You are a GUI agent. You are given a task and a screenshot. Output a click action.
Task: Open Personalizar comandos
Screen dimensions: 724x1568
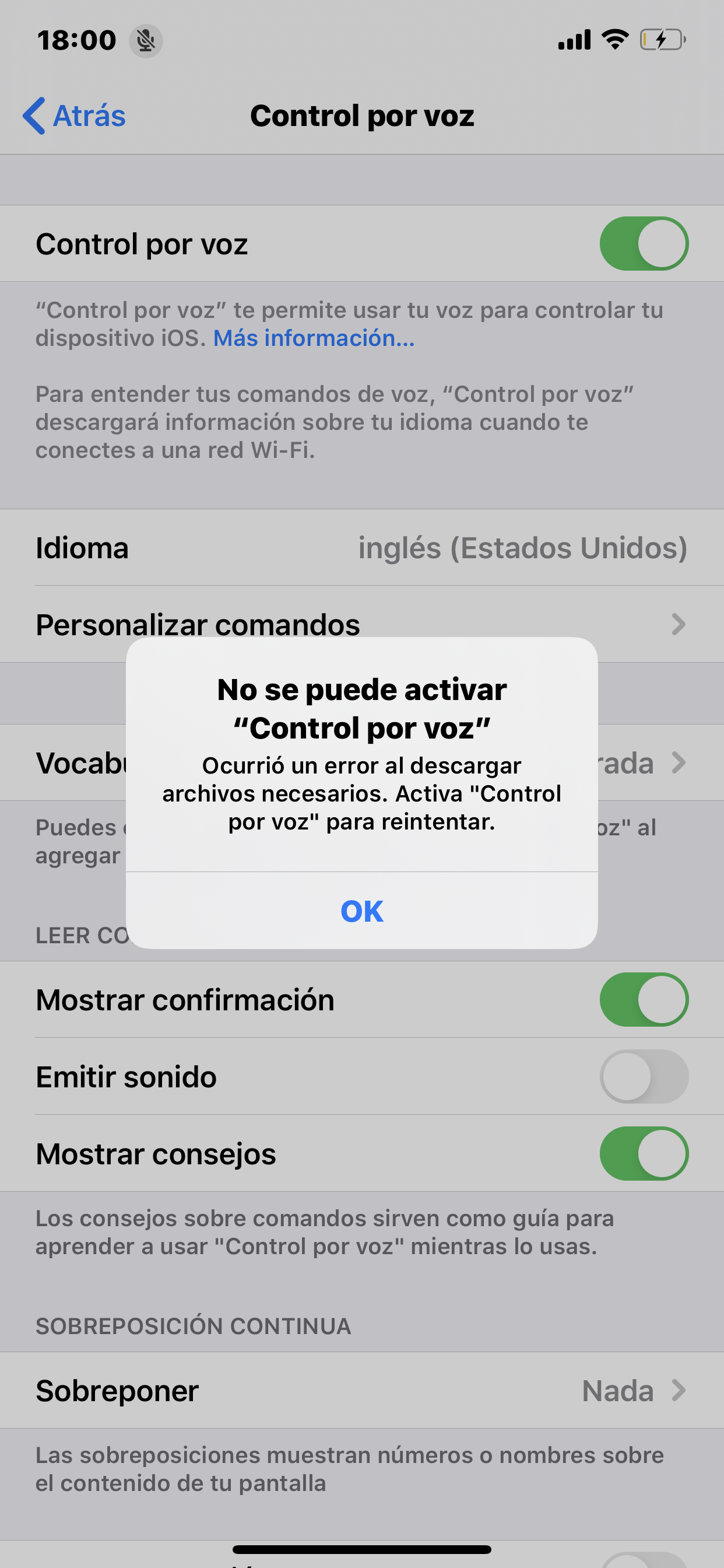[x=361, y=624]
